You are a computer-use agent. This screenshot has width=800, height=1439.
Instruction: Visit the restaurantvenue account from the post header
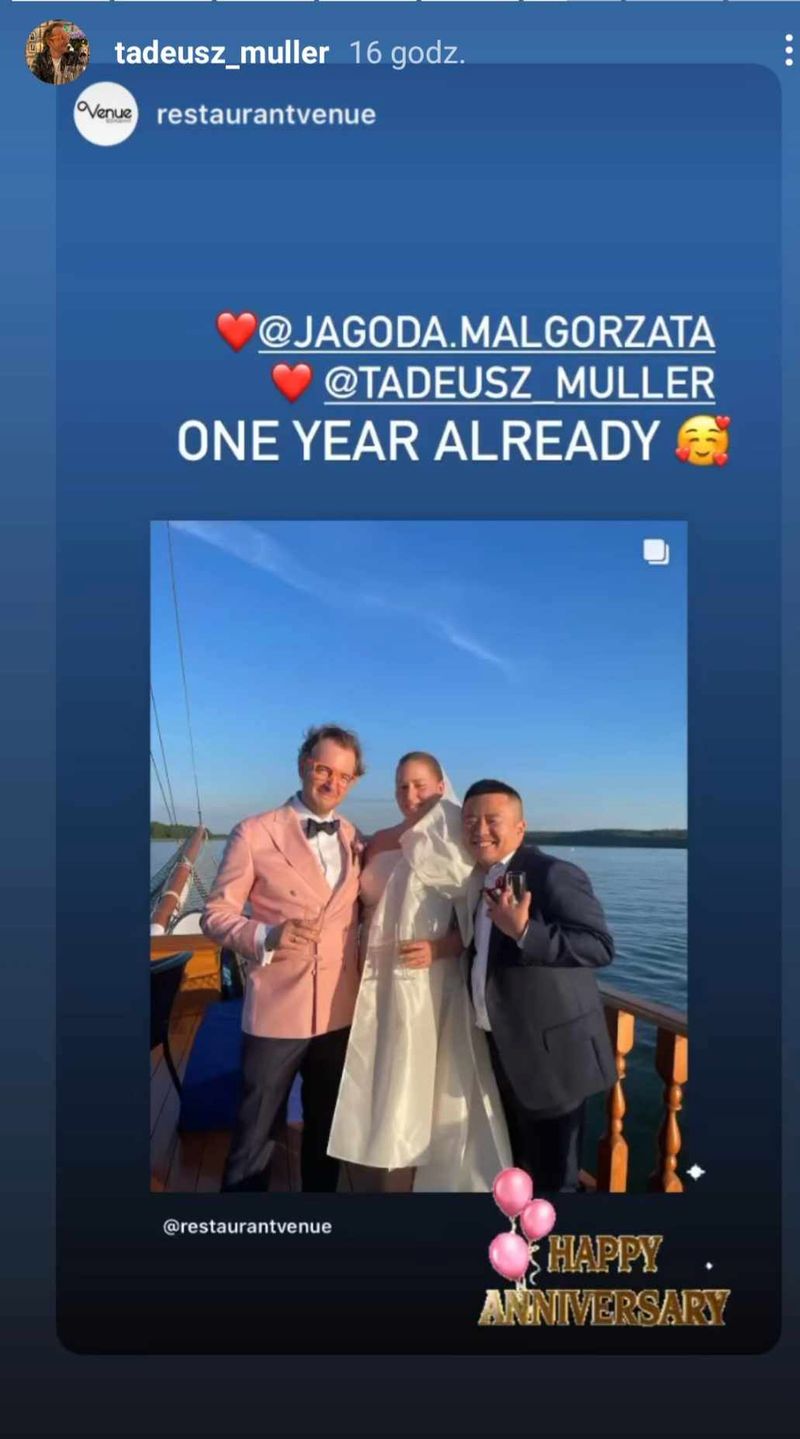pos(265,114)
